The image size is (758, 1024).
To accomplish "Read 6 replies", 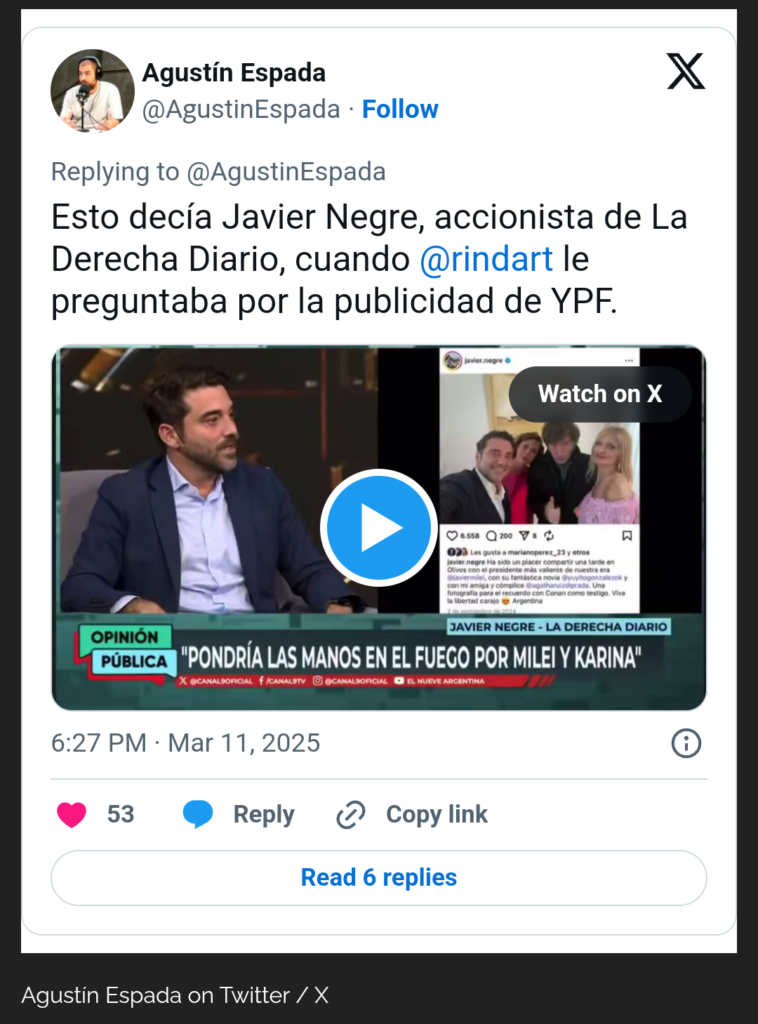I will click(379, 878).
